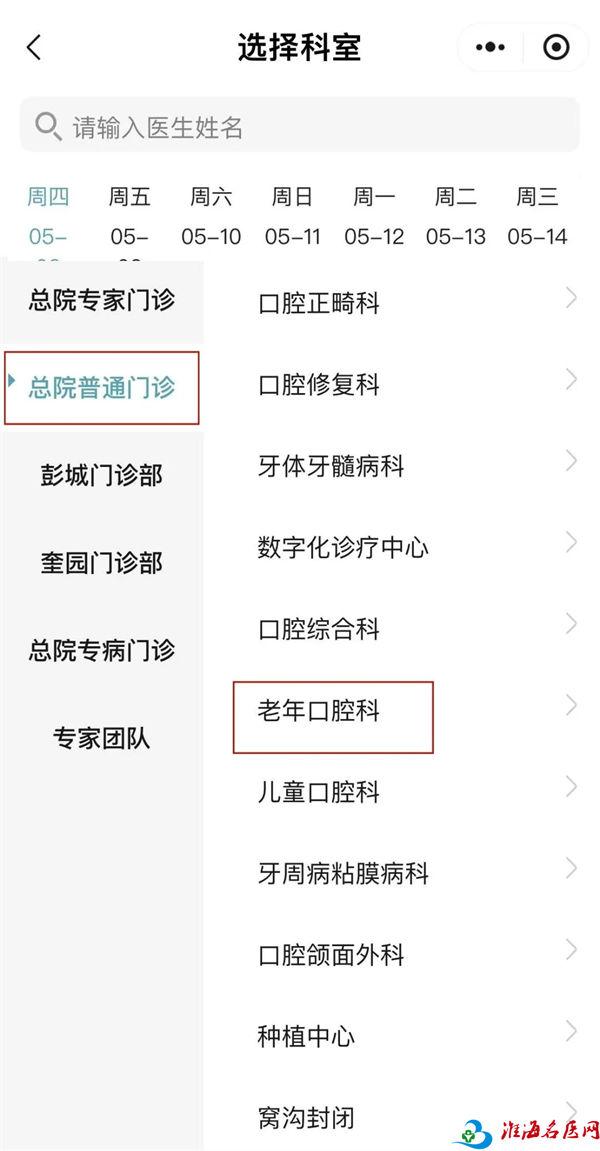
Task: Select the 周六 05-10 date
Action: click(x=211, y=217)
